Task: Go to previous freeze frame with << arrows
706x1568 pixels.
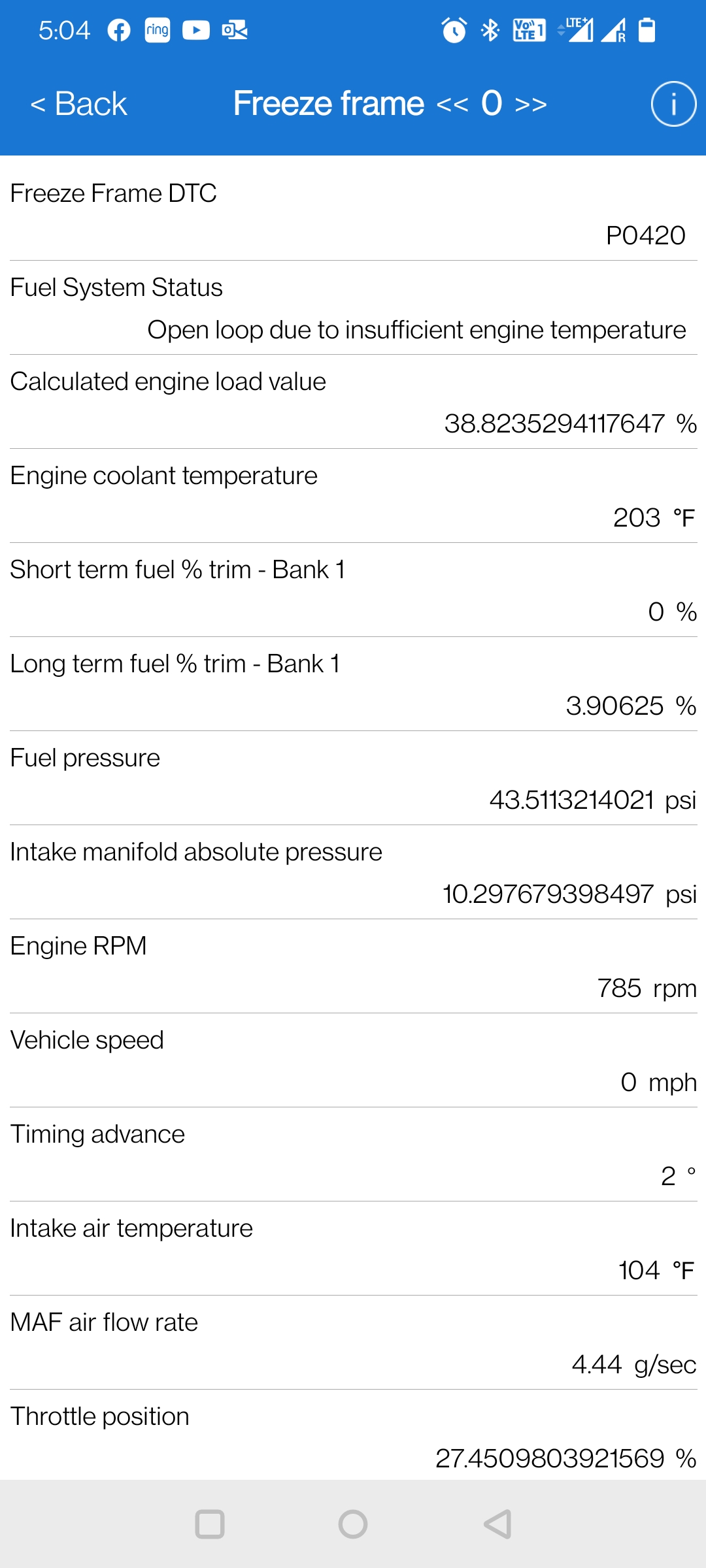Action: tap(452, 105)
